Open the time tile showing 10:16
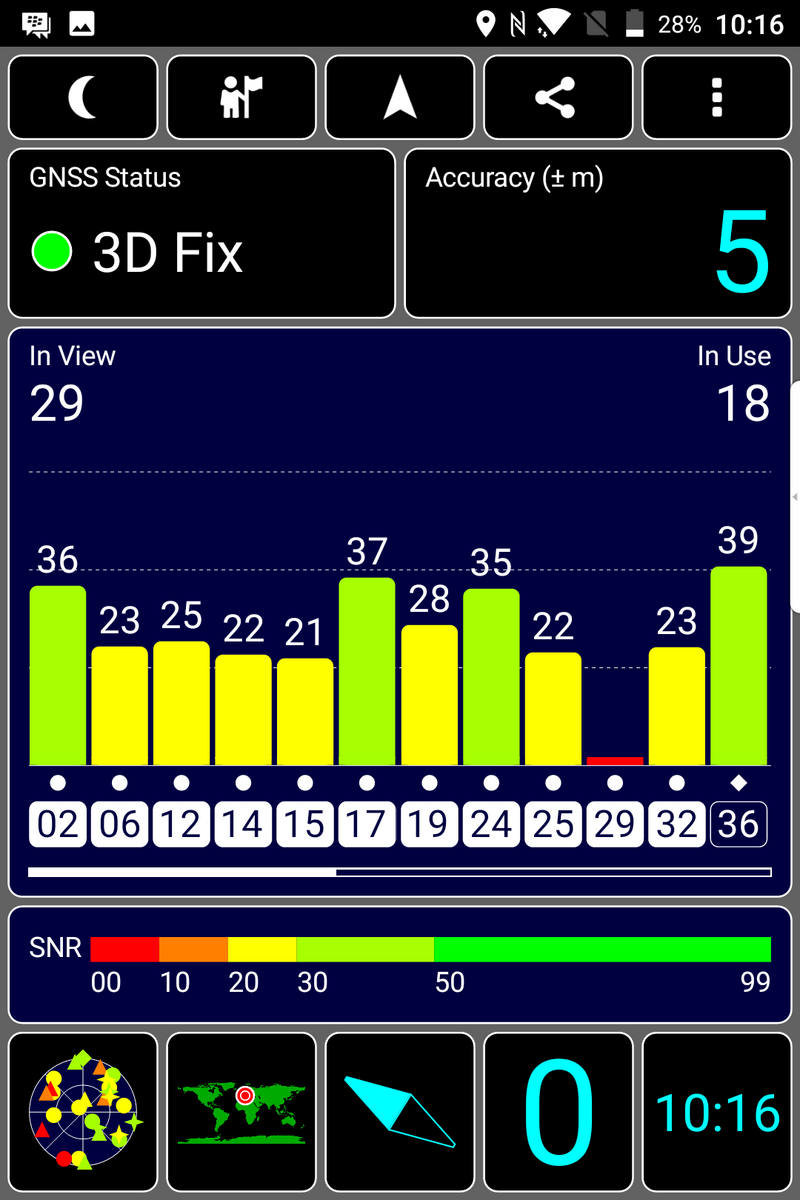Image resolution: width=800 pixels, height=1200 pixels. [716, 1110]
